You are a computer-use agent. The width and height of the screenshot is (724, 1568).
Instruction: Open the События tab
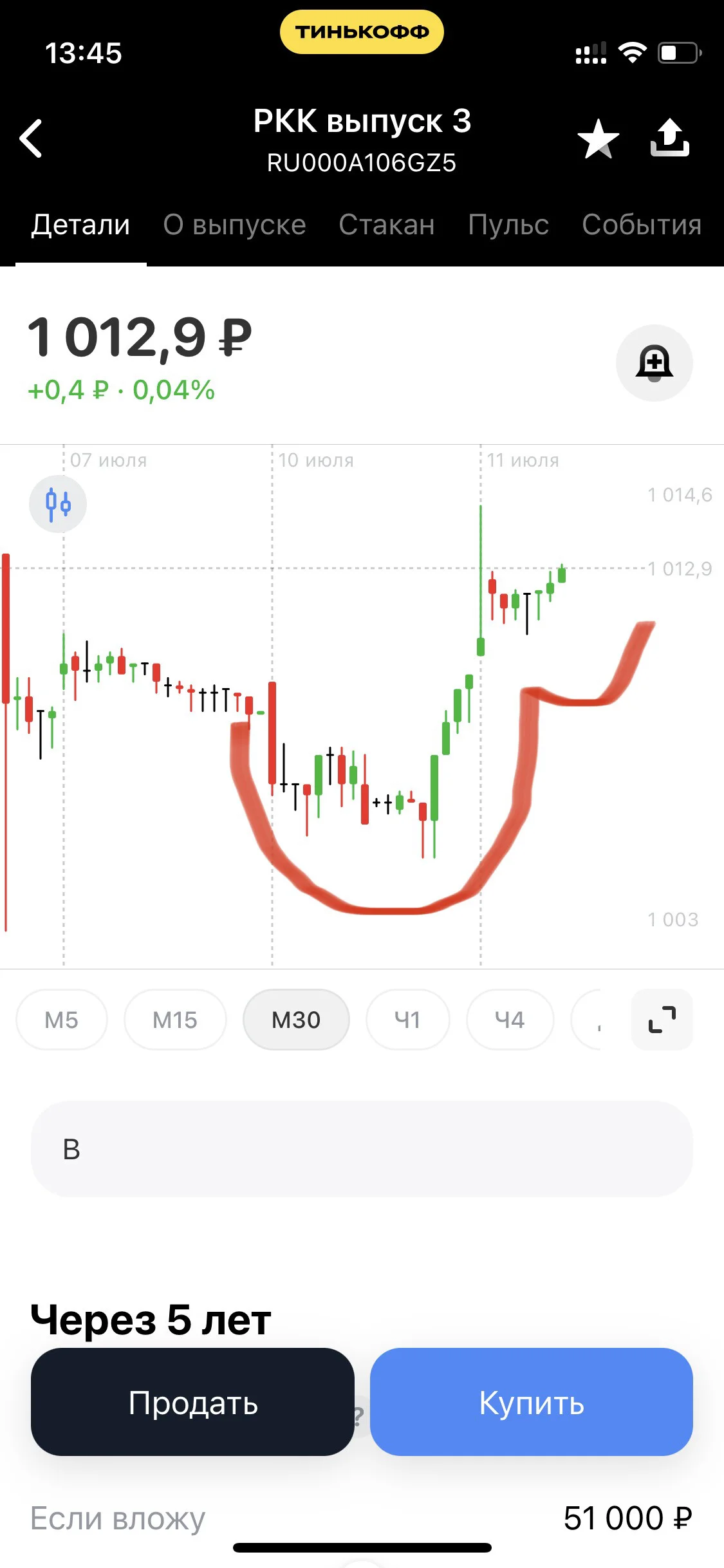coord(642,225)
